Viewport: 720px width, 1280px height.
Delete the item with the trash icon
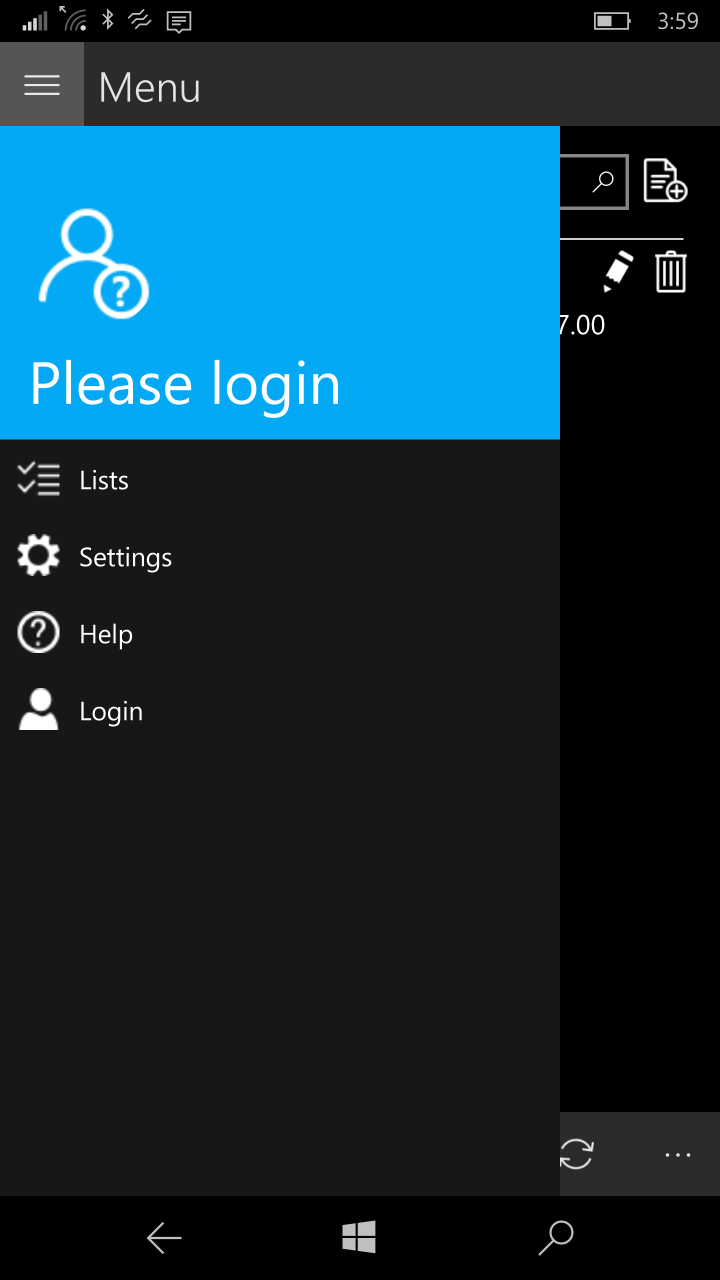click(670, 271)
